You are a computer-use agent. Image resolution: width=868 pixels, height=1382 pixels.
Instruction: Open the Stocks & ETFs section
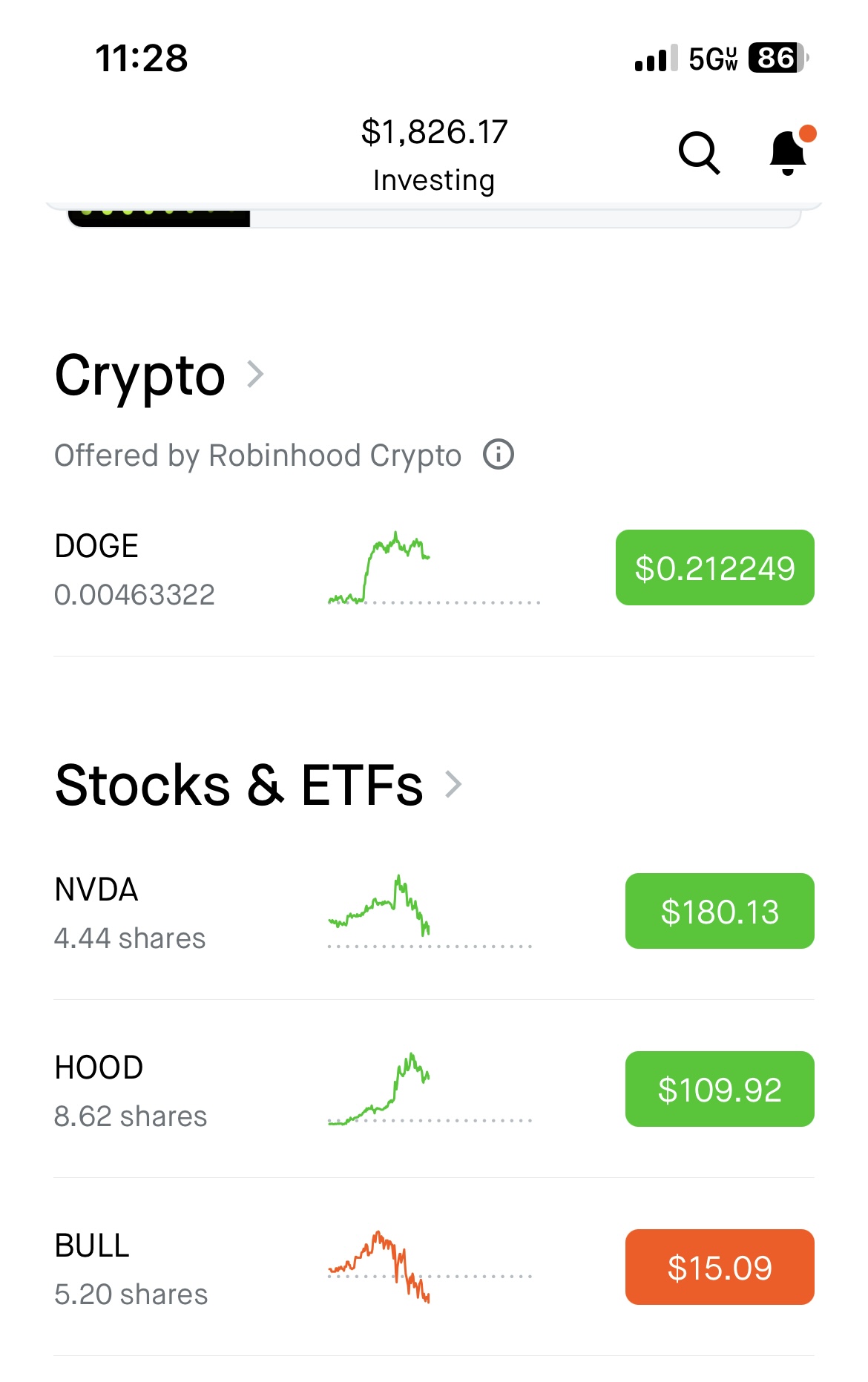tap(453, 784)
